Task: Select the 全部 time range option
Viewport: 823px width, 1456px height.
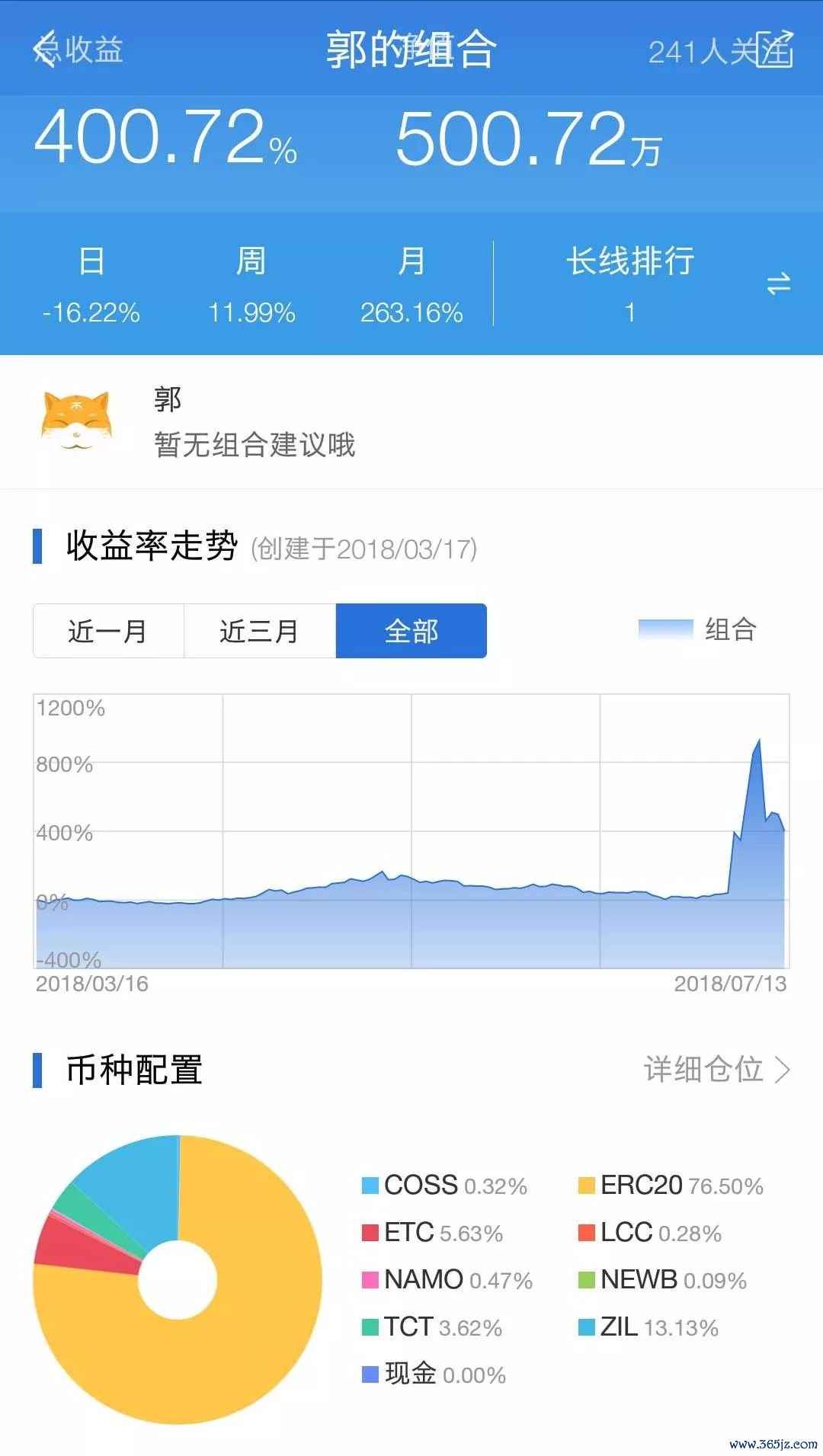Action: click(411, 632)
